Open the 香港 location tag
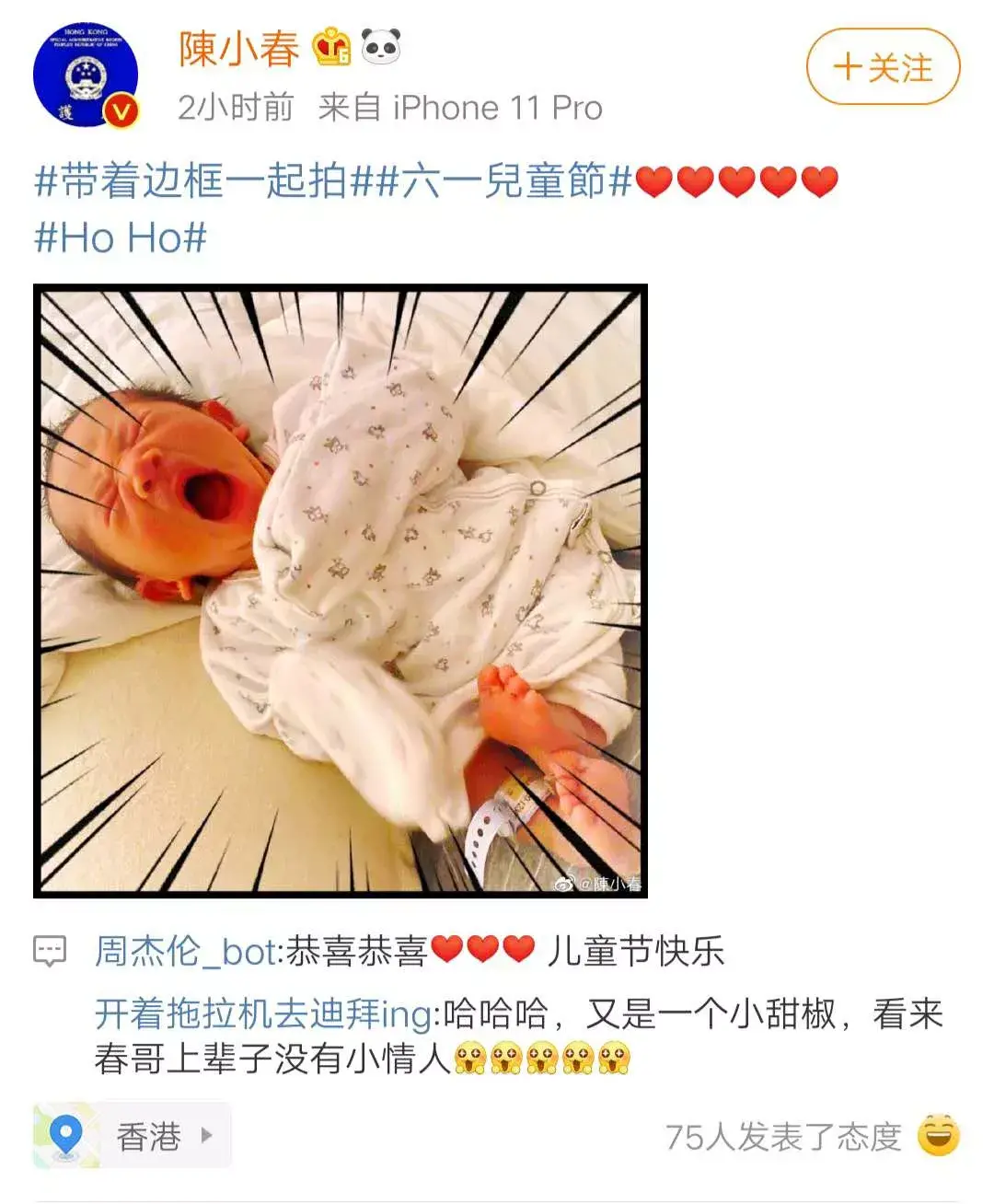The height and width of the screenshot is (1204, 994). point(133,1136)
